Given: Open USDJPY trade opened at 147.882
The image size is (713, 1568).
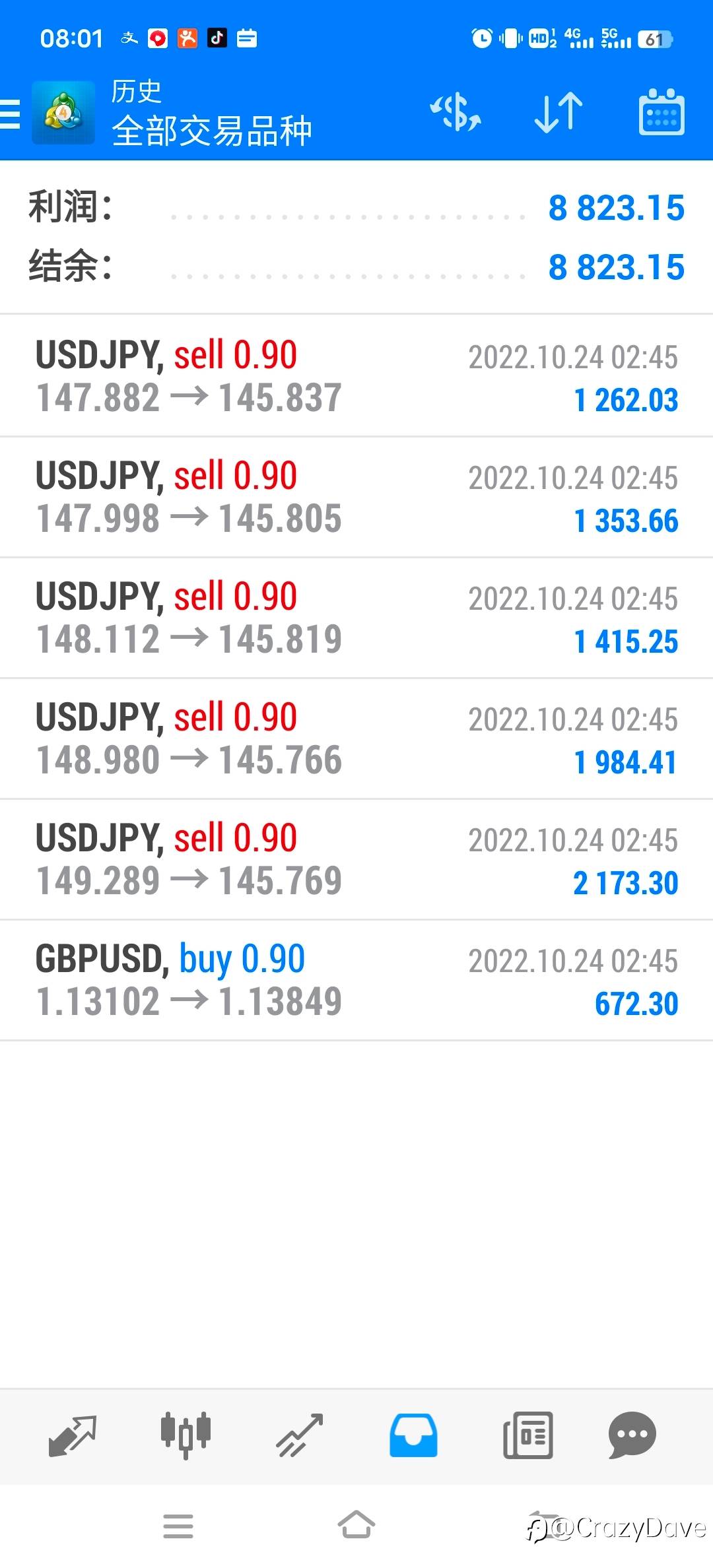Looking at the screenshot, I should (356, 376).
